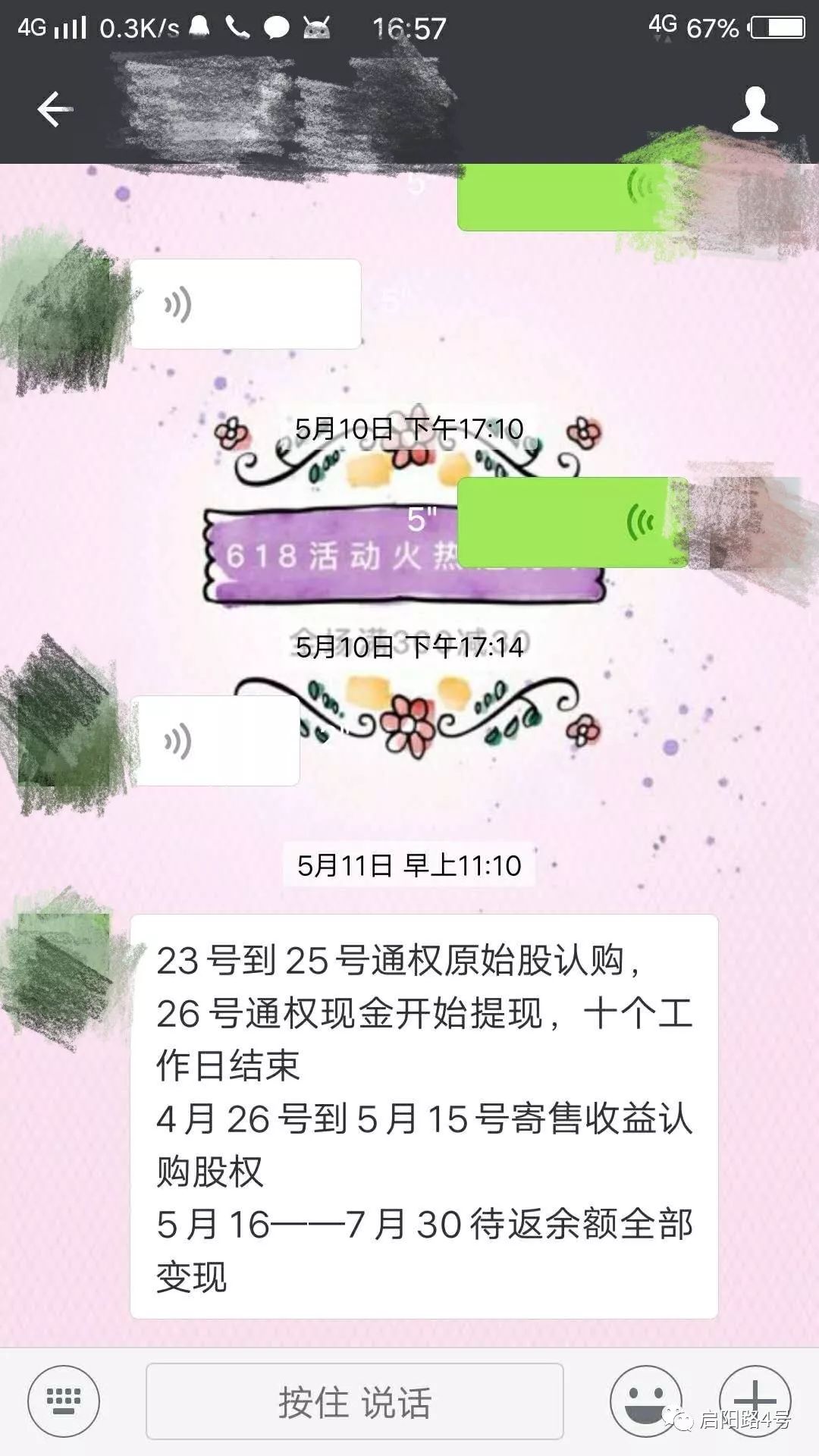Go back from this chat
This screenshot has height=1456, width=819.
click(55, 110)
